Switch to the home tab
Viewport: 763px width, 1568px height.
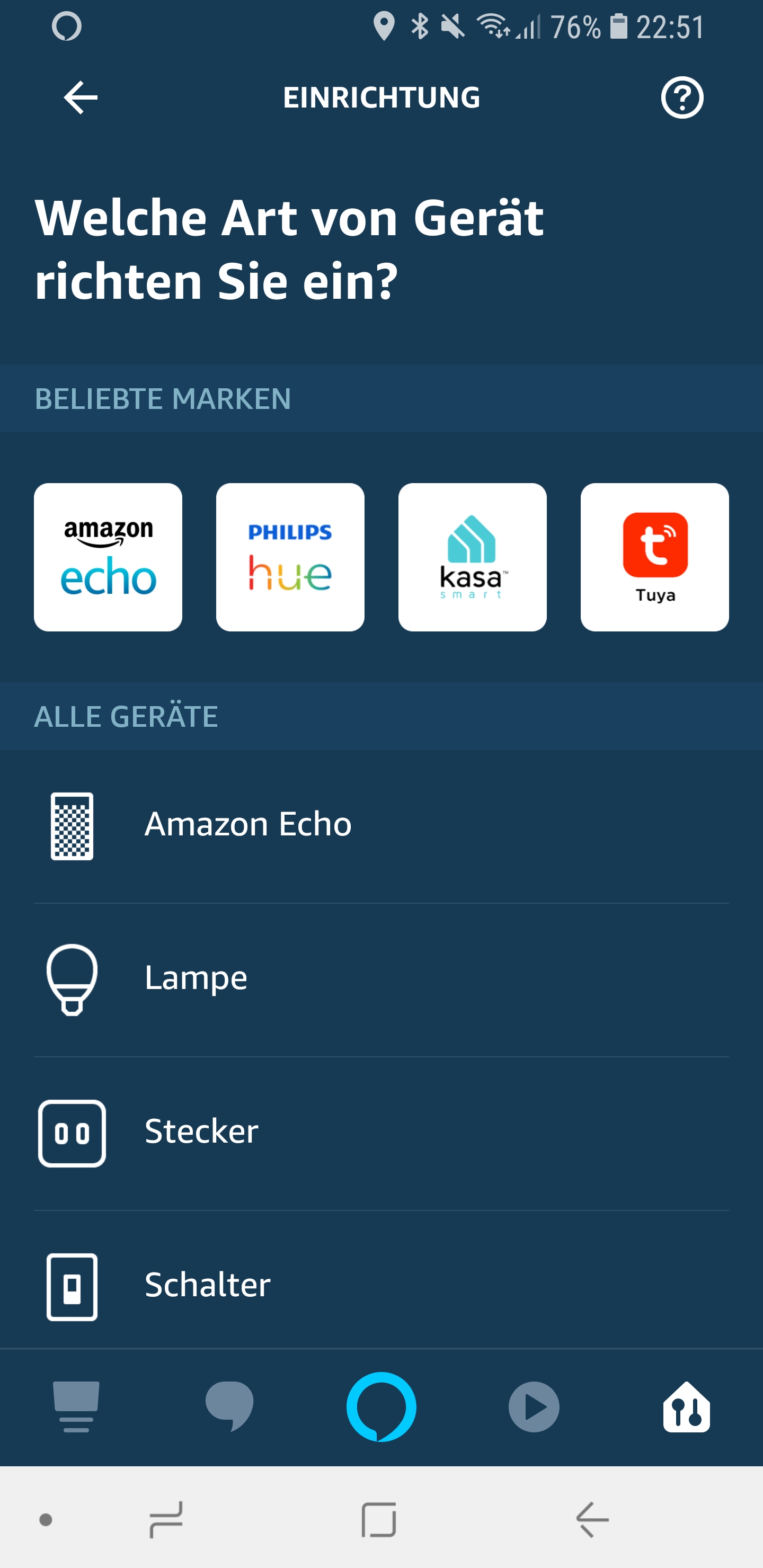click(76, 1406)
